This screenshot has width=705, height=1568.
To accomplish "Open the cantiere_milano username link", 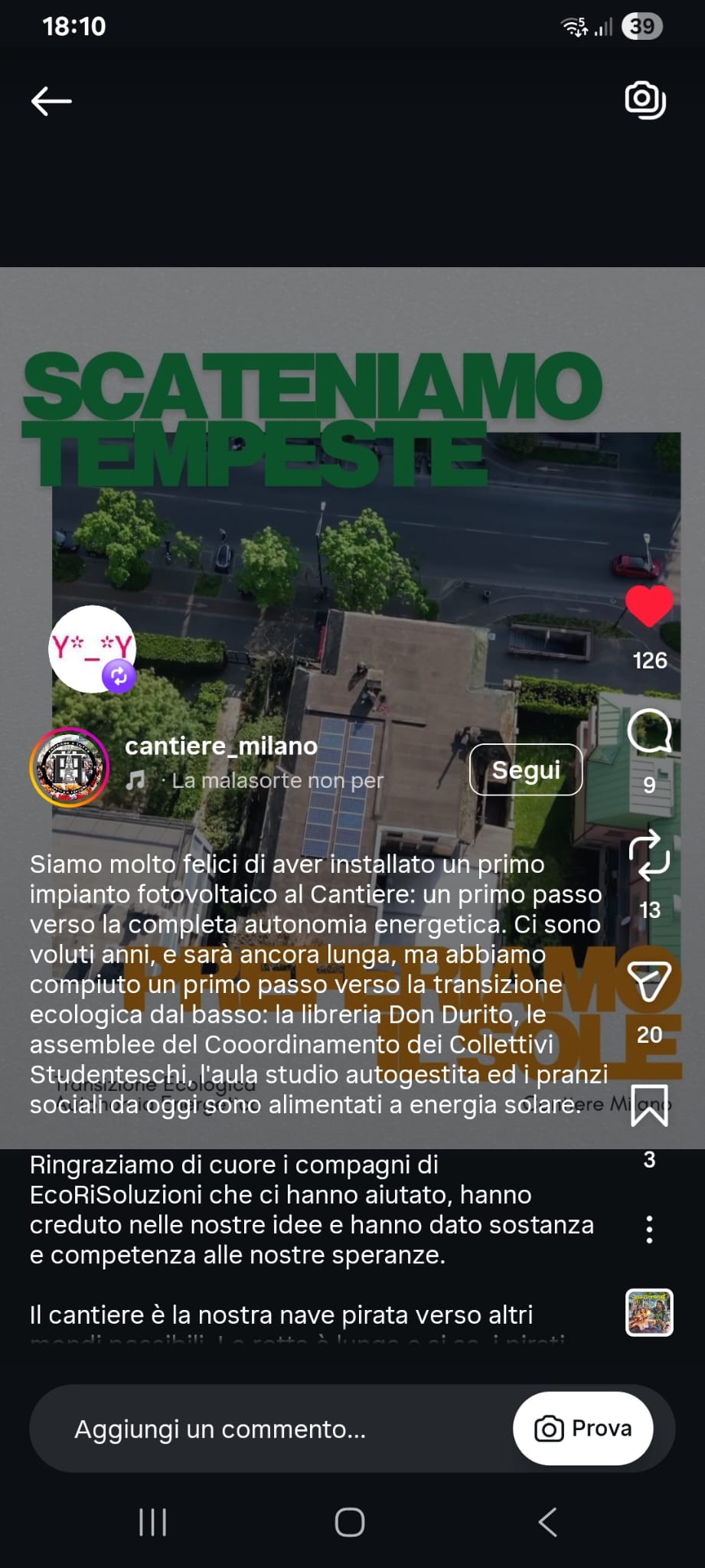I will [220, 746].
